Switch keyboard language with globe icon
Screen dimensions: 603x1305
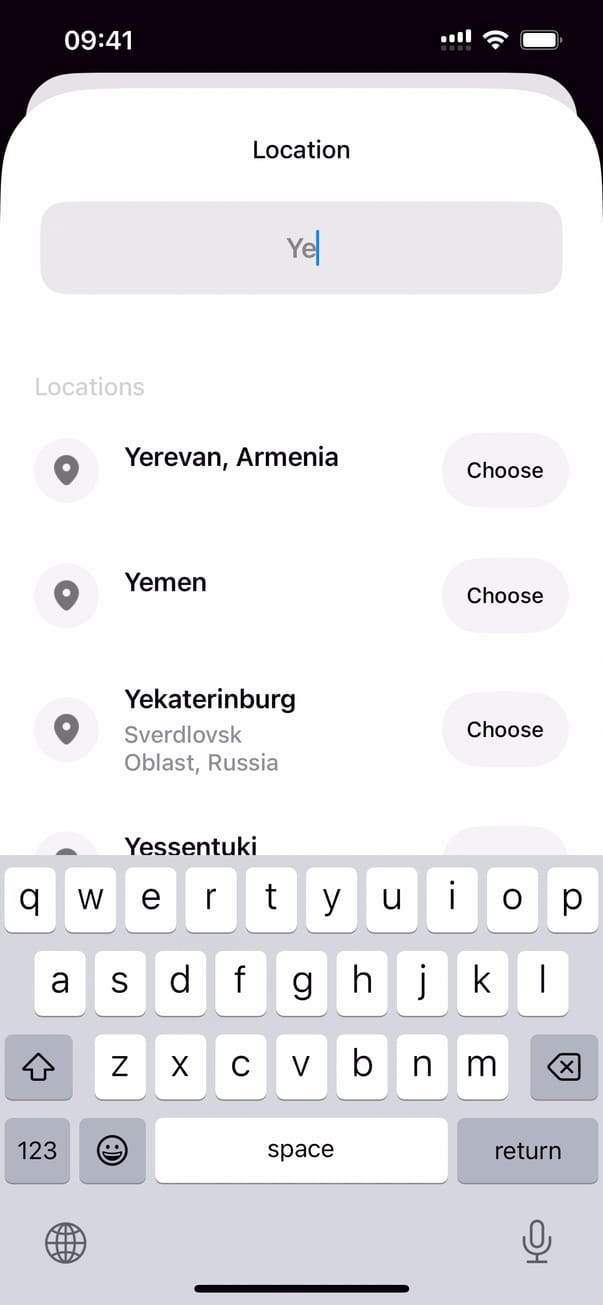click(x=66, y=1243)
